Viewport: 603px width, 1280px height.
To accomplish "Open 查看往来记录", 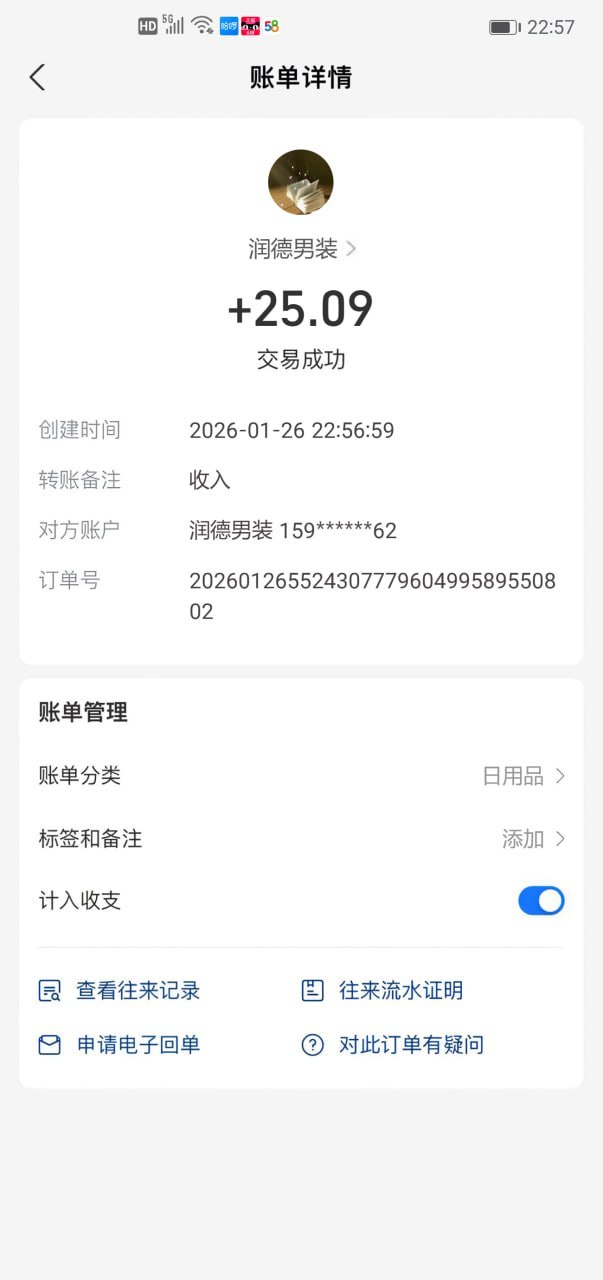I will pyautogui.click(x=120, y=991).
